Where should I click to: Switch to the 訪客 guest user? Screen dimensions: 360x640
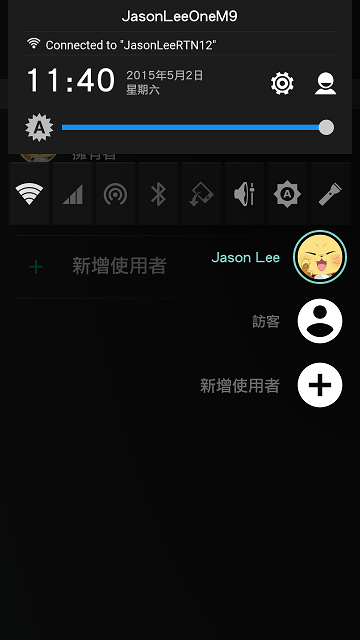(x=320, y=321)
